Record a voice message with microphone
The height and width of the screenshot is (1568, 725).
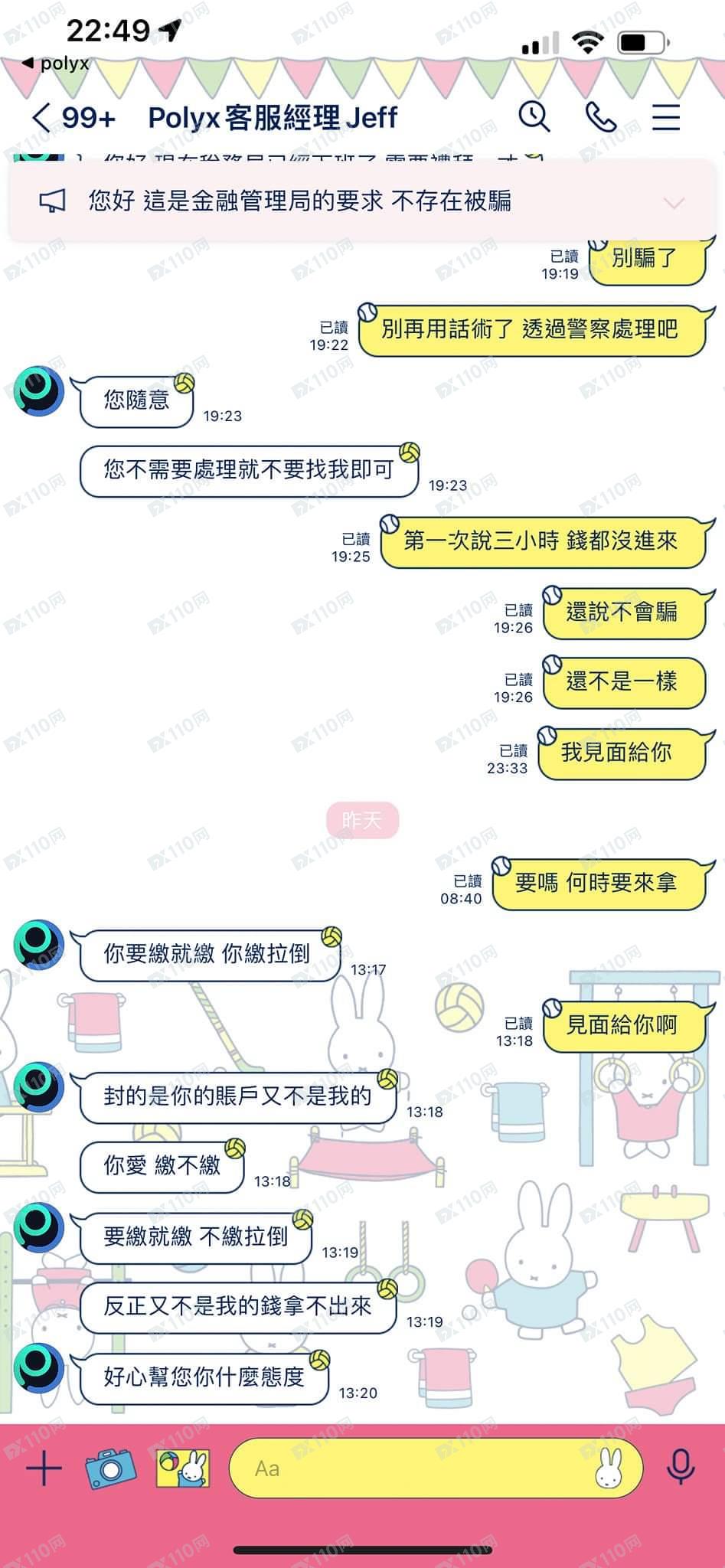click(680, 1467)
